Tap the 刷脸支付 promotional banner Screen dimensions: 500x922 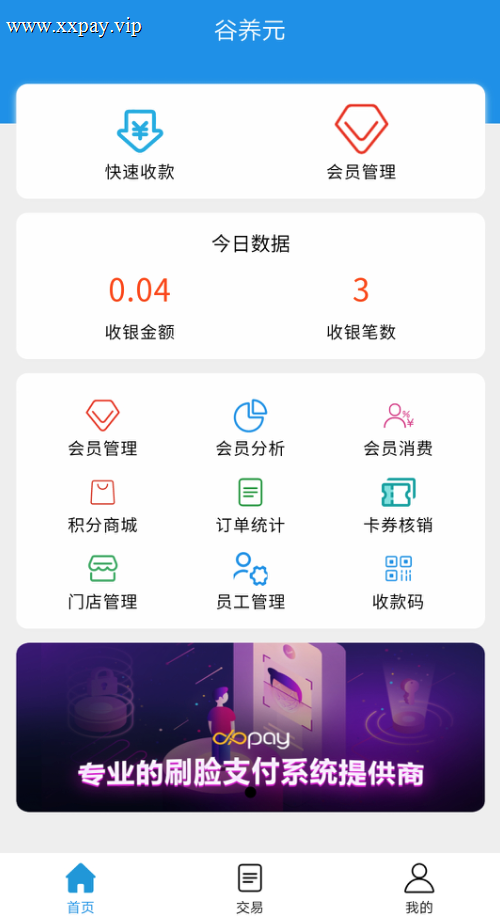[251, 727]
